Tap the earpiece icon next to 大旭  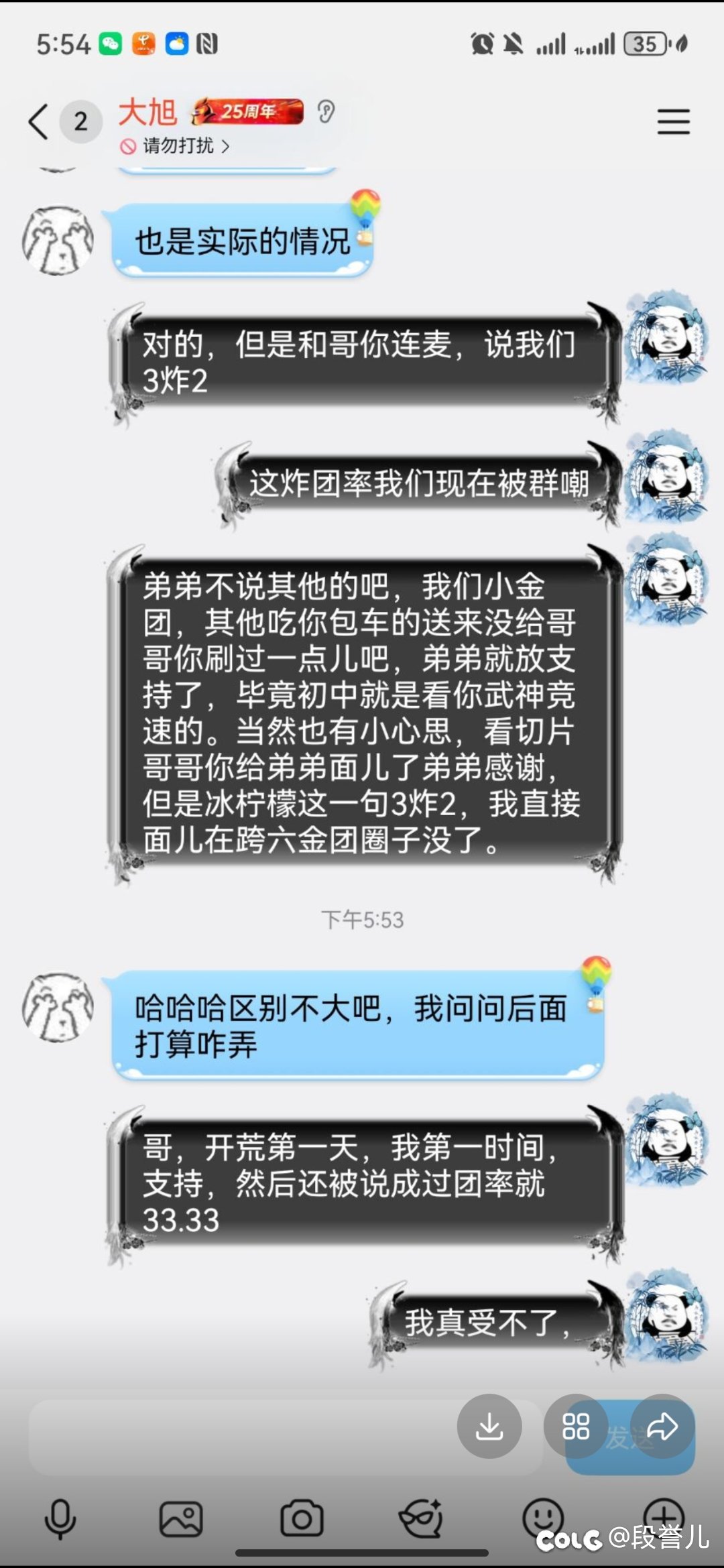(x=326, y=113)
